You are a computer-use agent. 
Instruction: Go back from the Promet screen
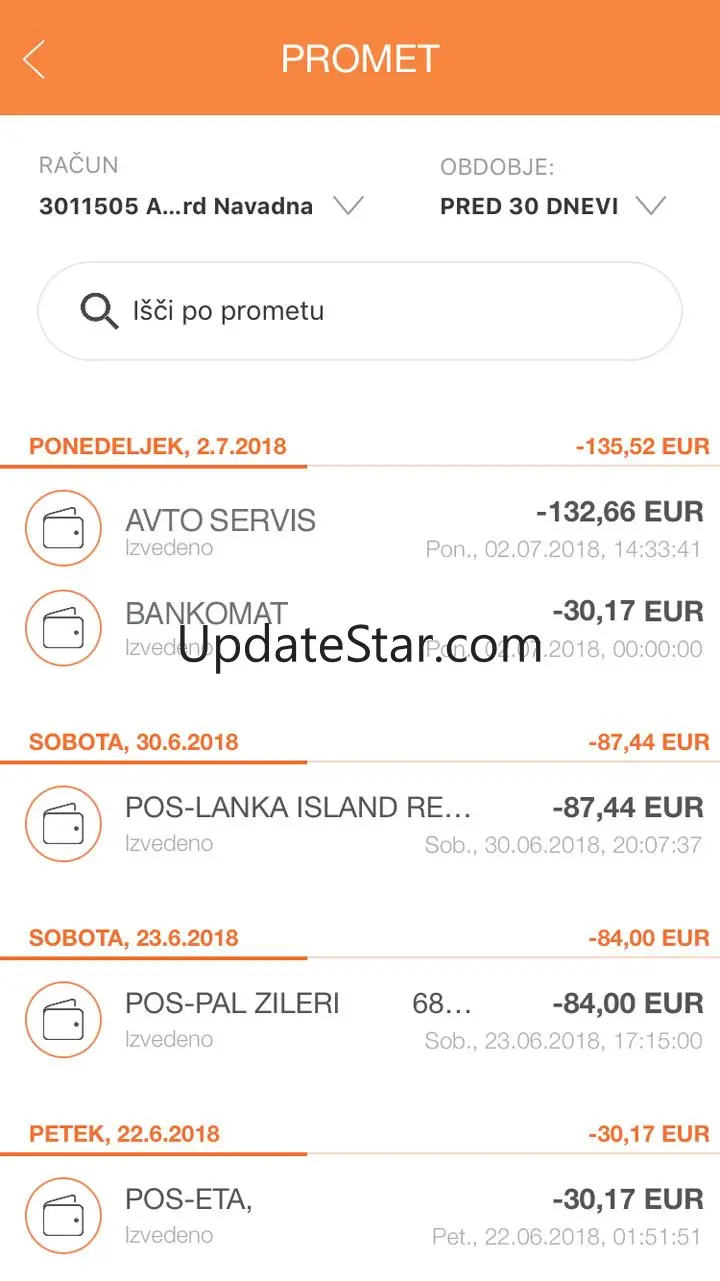(x=34, y=60)
